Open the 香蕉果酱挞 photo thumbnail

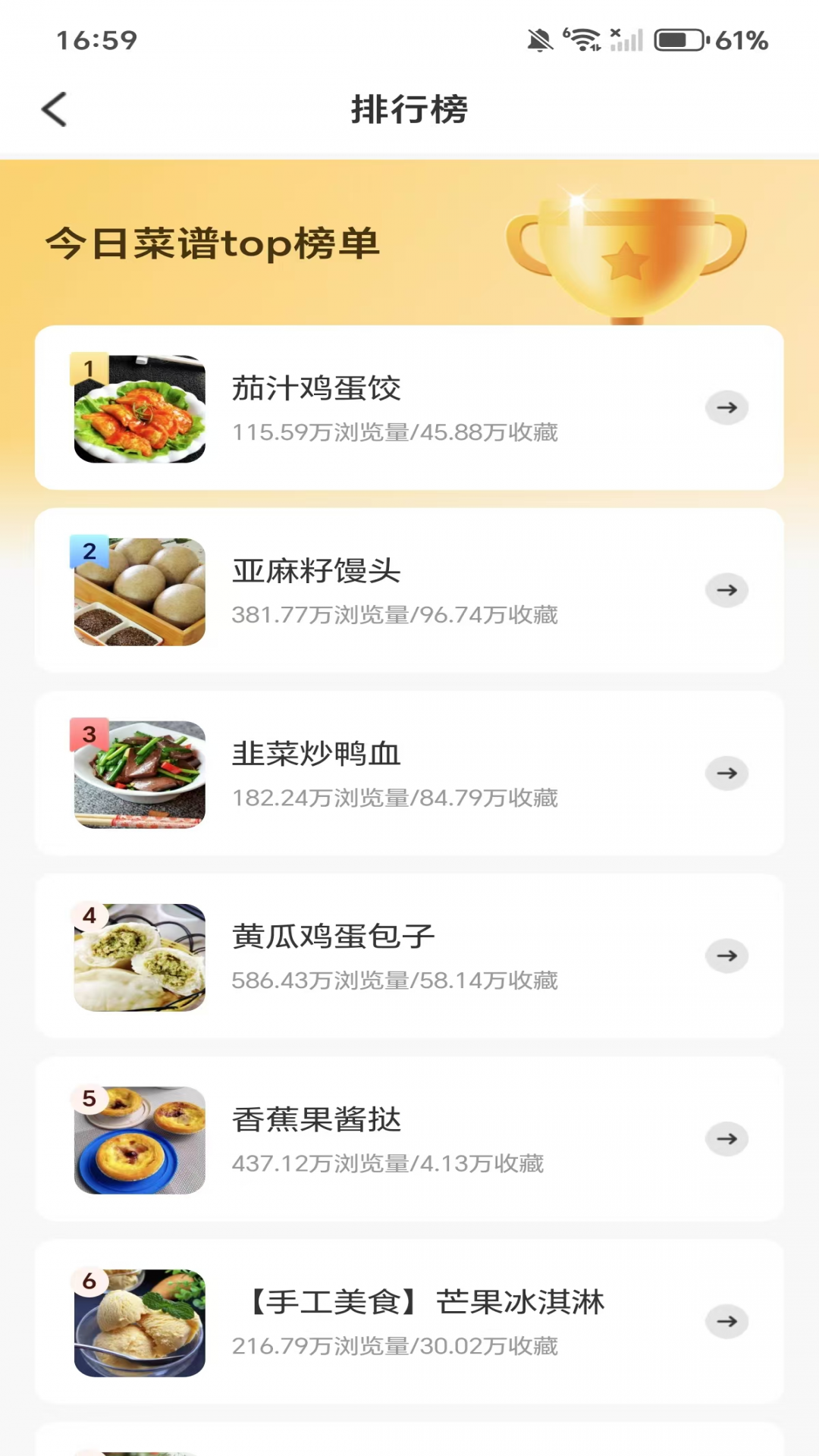[139, 1139]
